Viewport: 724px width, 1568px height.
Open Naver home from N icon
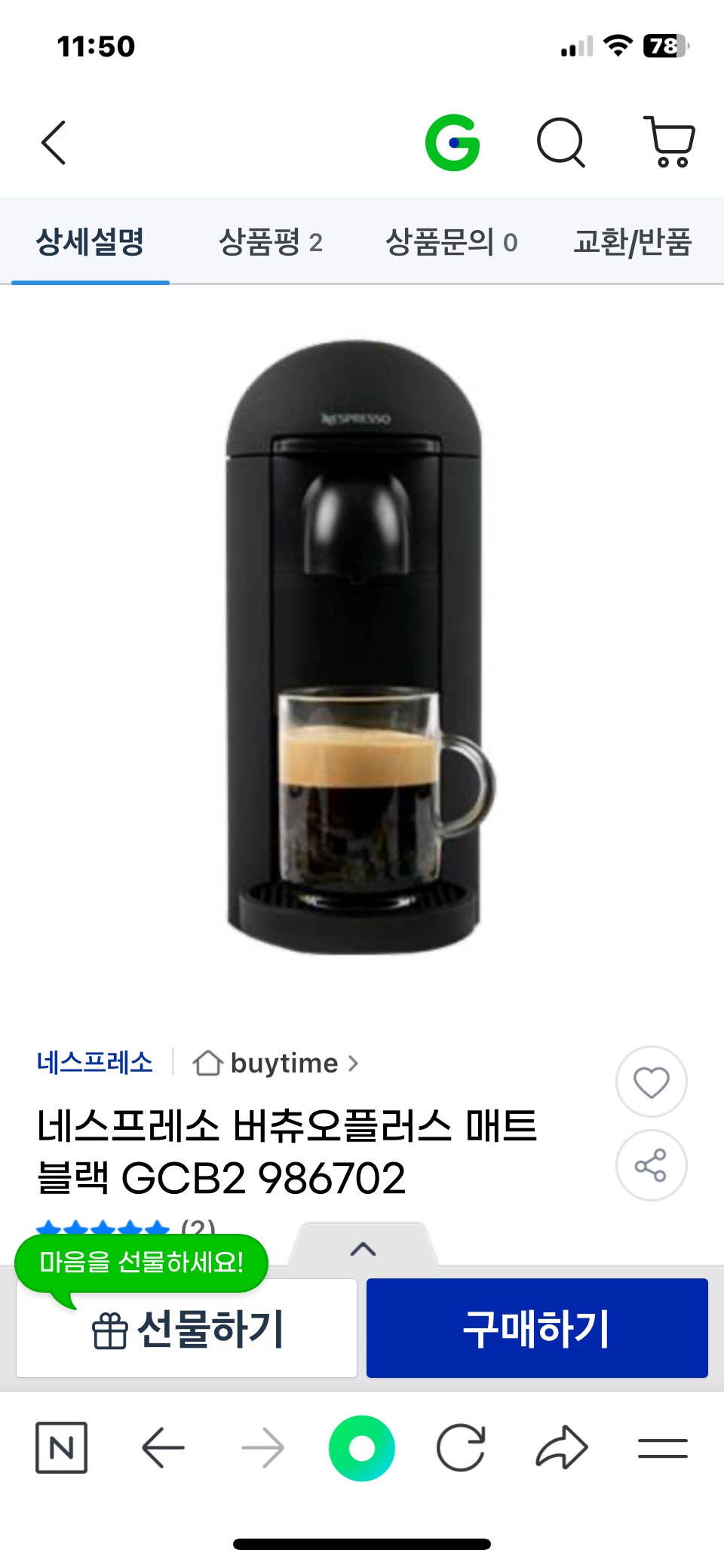62,1448
